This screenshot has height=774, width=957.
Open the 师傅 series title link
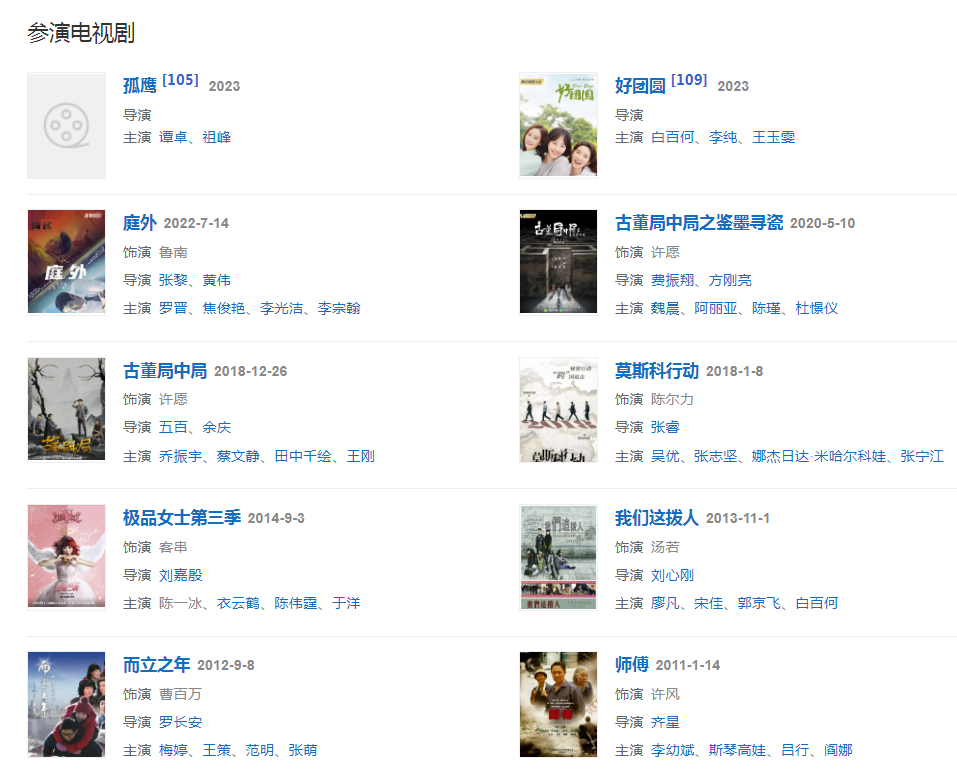631,665
